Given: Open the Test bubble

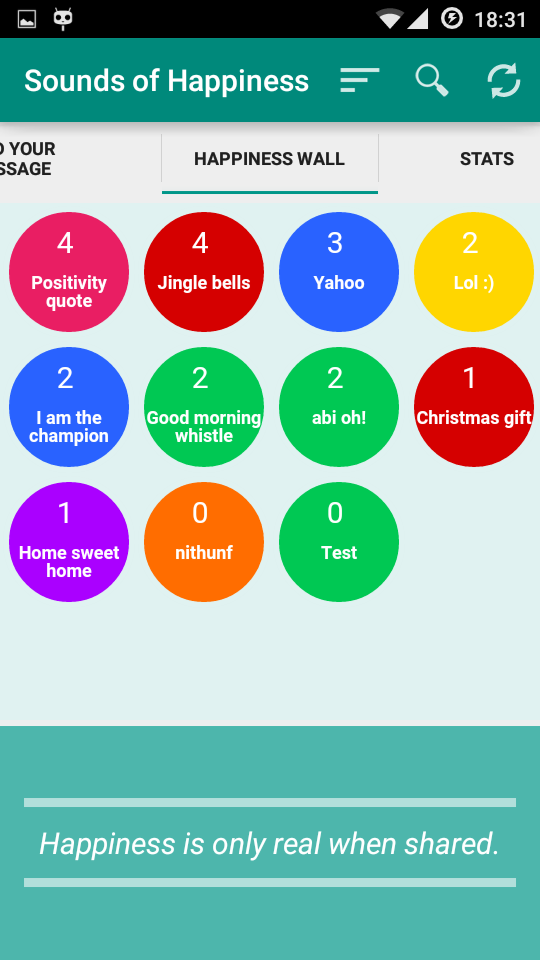Looking at the screenshot, I should [339, 541].
